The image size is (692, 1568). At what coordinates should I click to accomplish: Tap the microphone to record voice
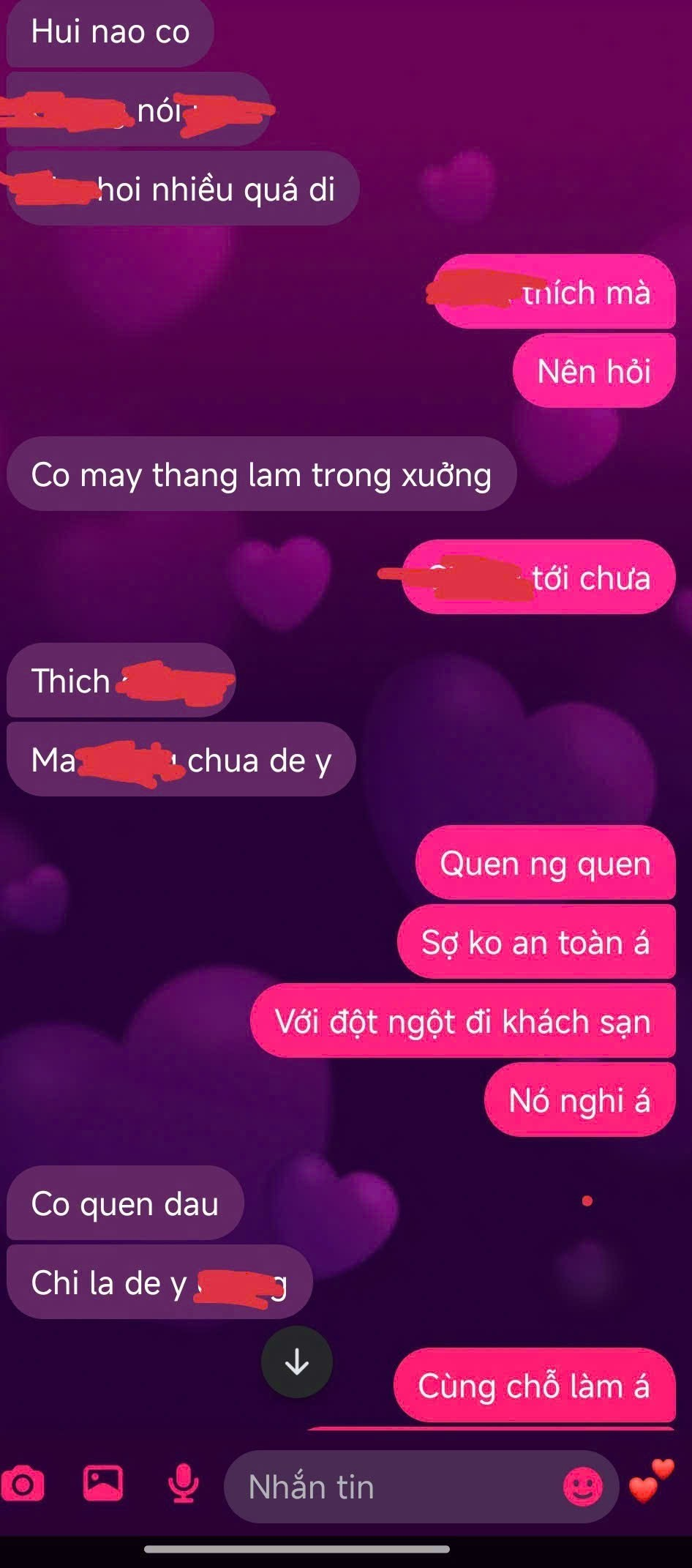click(x=183, y=1483)
